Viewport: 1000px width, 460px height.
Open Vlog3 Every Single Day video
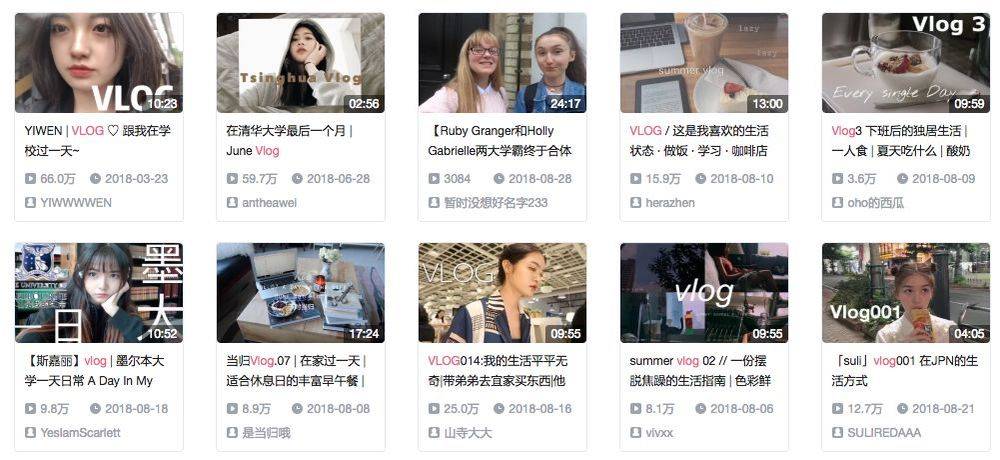906,63
